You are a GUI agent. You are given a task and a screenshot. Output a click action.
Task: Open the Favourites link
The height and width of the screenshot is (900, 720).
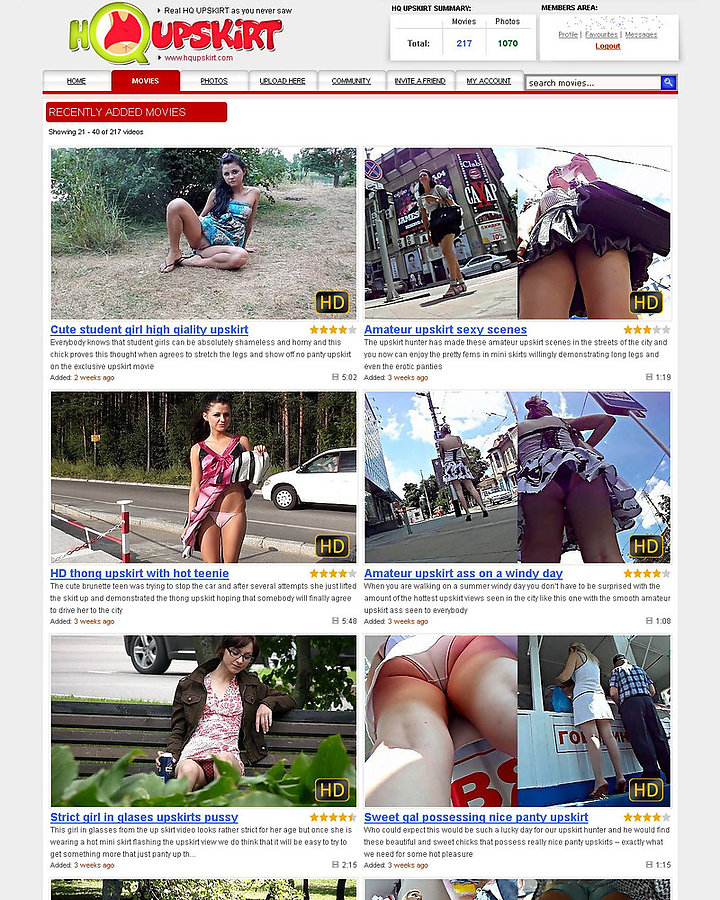[x=601, y=34]
